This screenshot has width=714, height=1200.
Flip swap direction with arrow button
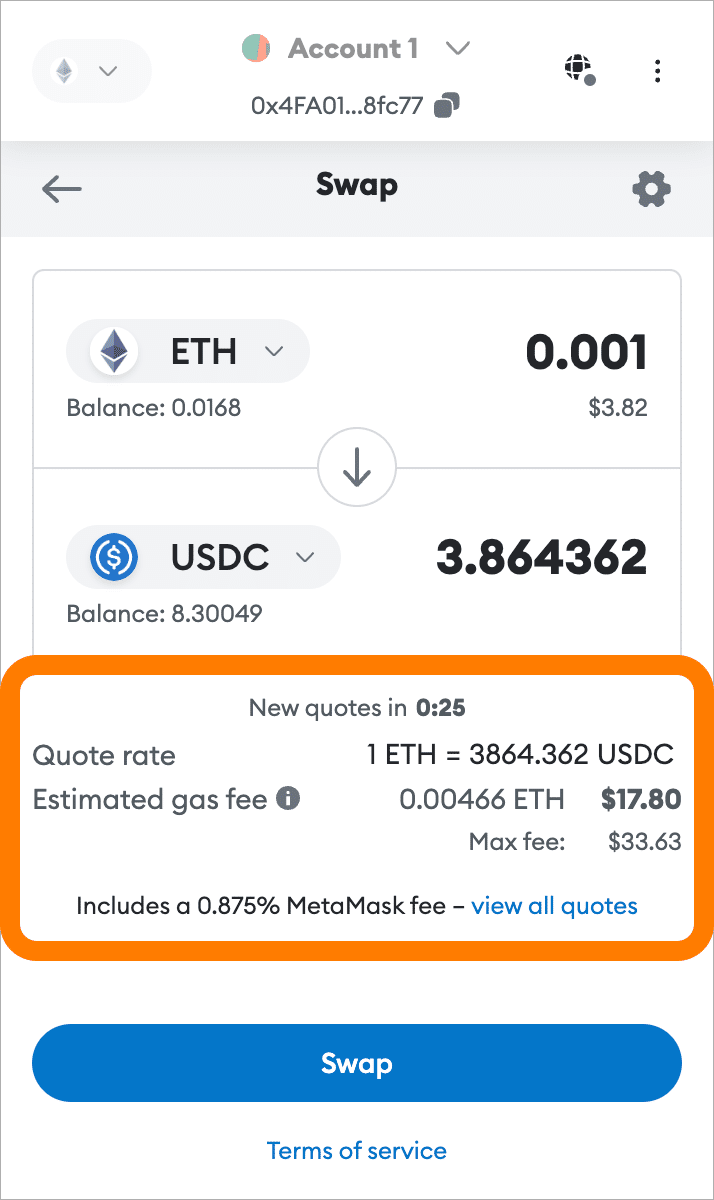(x=357, y=468)
